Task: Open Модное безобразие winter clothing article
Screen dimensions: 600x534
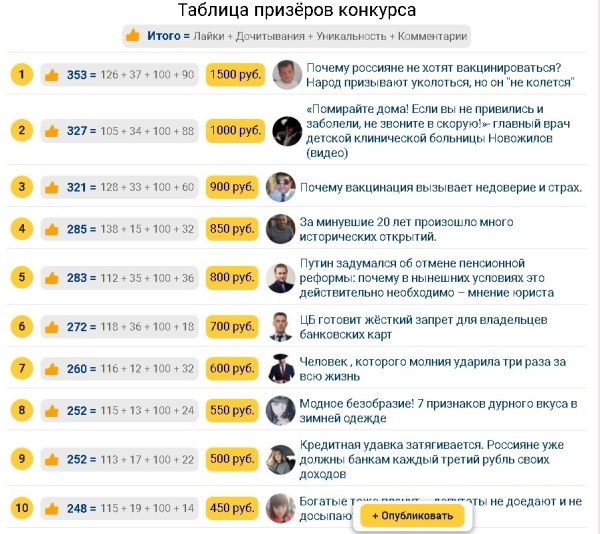Action: click(x=438, y=411)
